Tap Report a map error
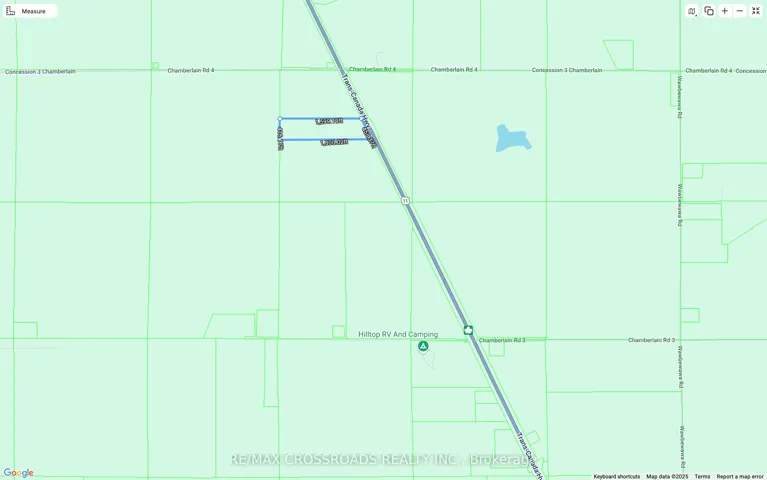Viewport: 767px width, 480px height. [x=739, y=476]
